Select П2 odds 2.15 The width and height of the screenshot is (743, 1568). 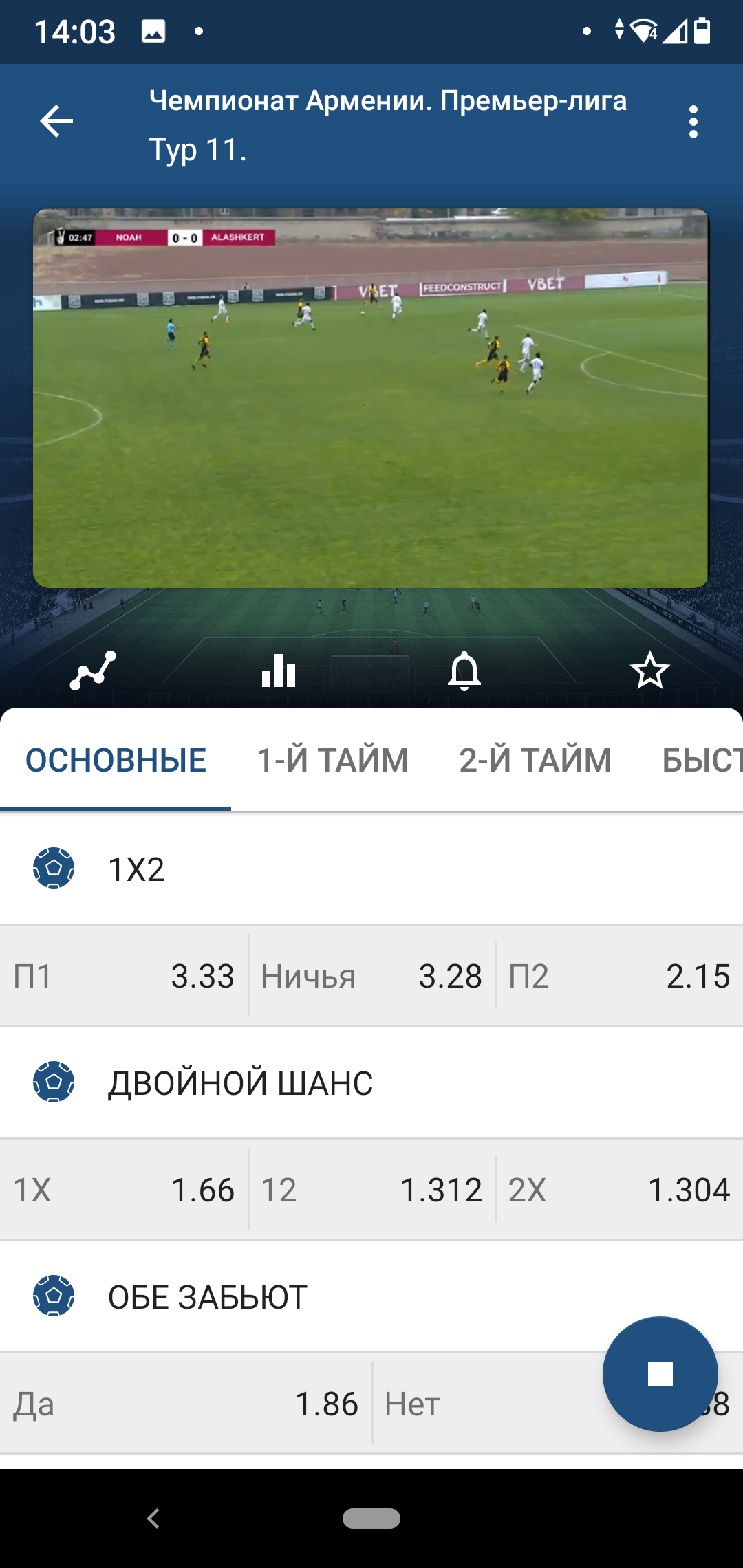tap(619, 976)
